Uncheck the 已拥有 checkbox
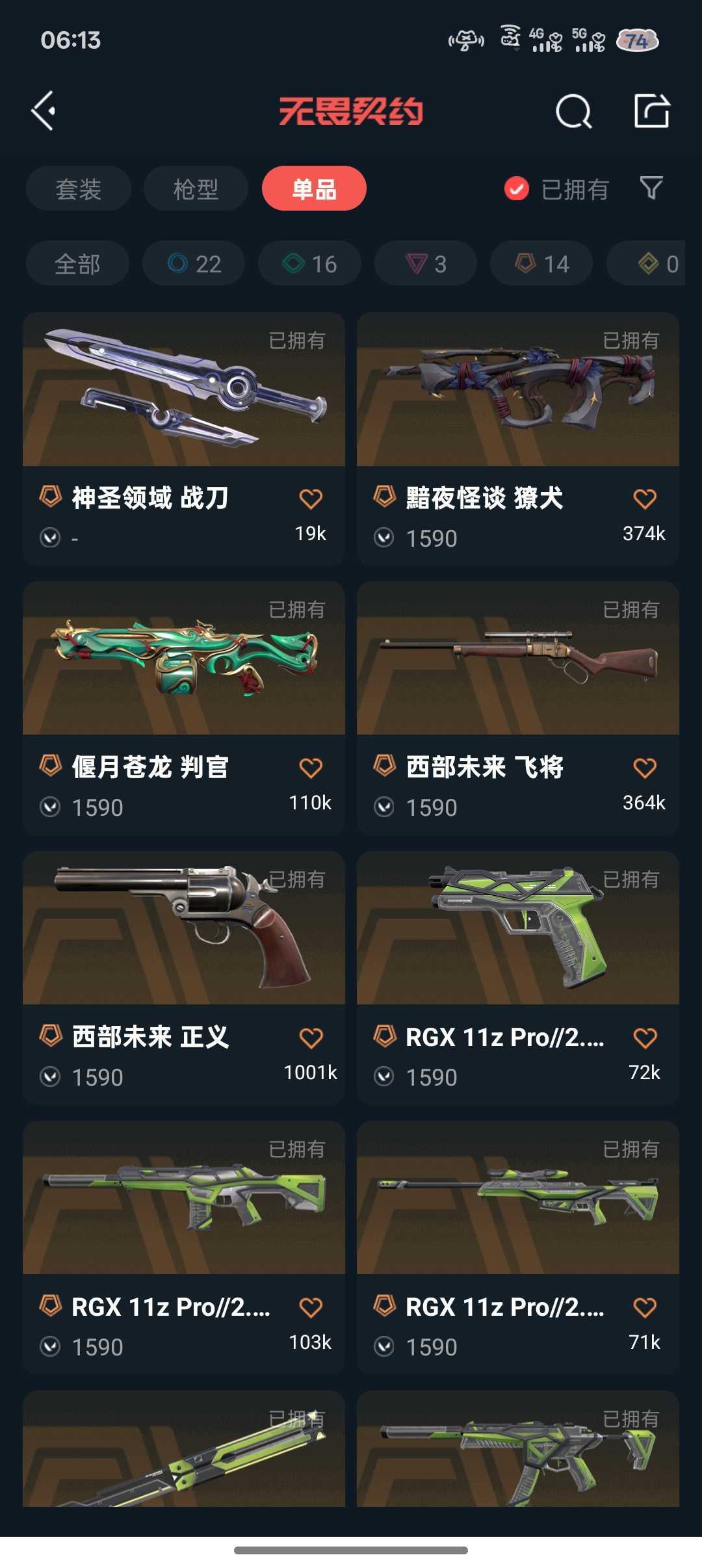 pyautogui.click(x=517, y=189)
